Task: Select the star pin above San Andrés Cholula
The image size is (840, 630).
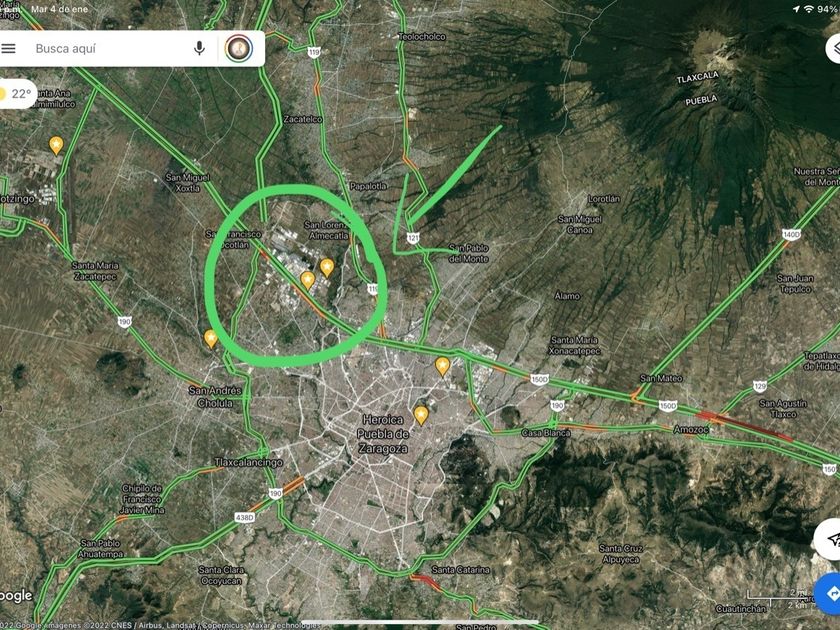Action: coord(211,339)
